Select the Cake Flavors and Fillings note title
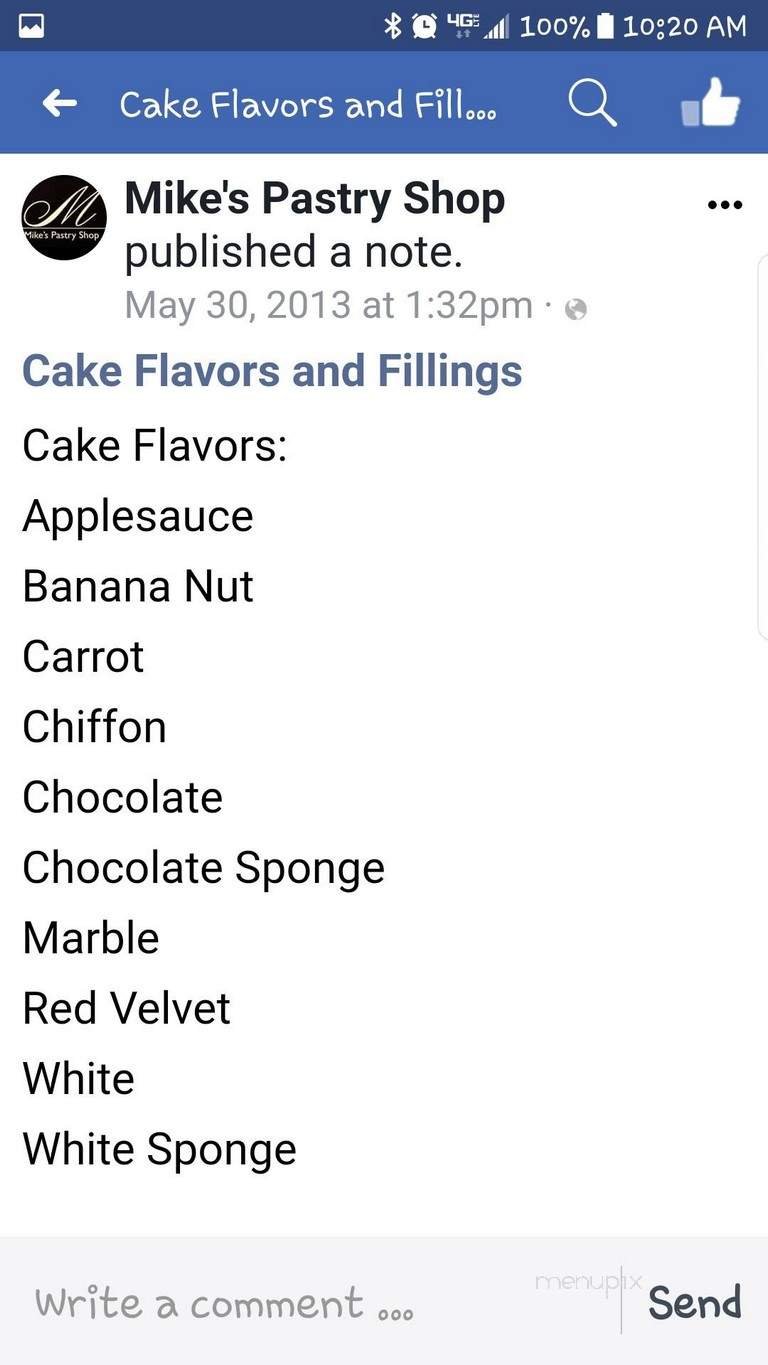 tap(271, 370)
